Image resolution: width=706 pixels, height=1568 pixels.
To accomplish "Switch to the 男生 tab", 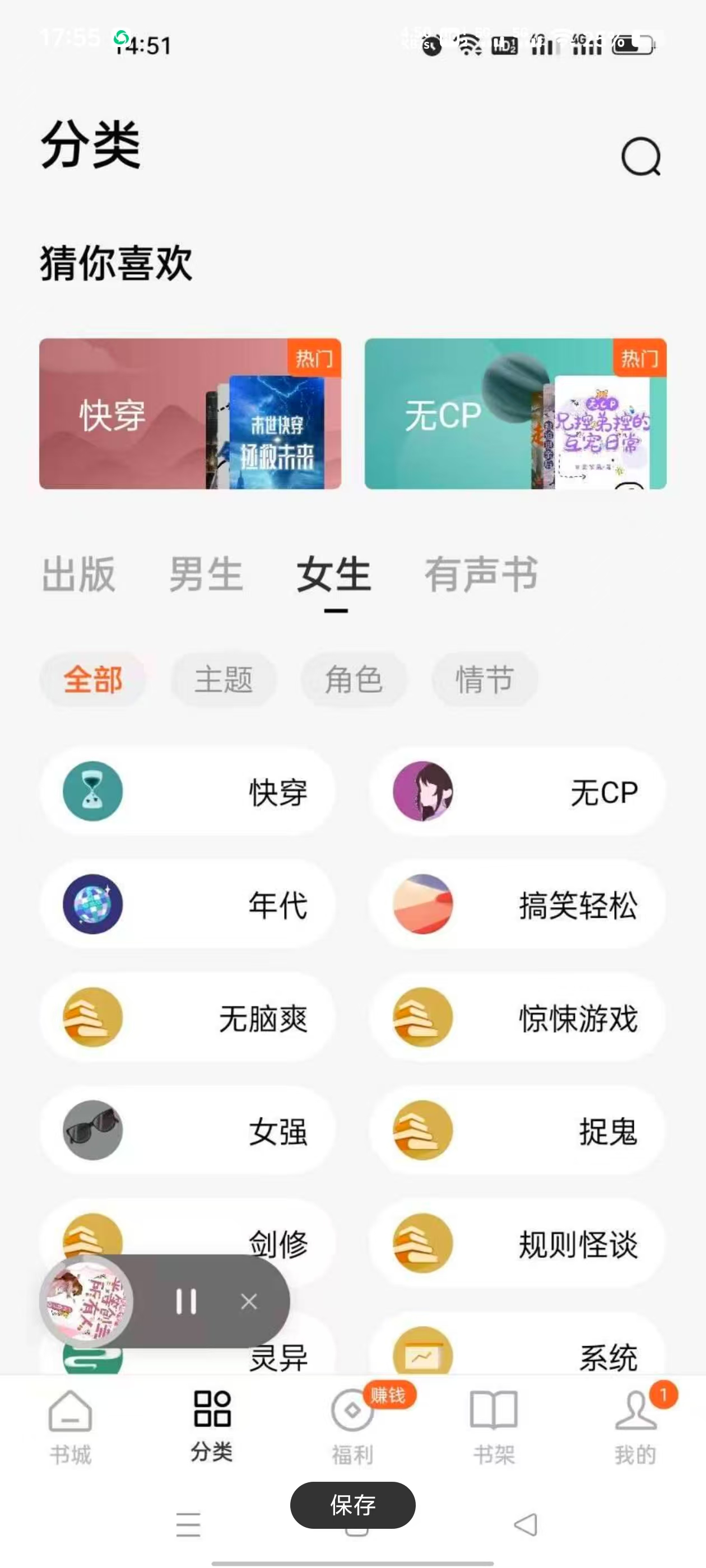I will pyautogui.click(x=206, y=574).
